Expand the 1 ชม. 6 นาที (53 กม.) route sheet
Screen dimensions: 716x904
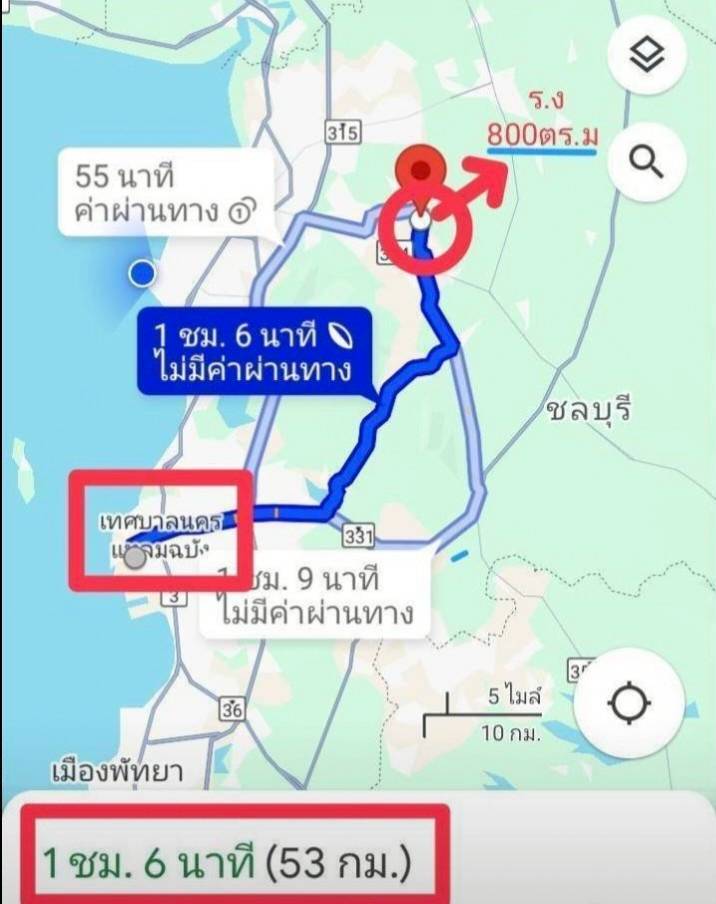(227, 860)
